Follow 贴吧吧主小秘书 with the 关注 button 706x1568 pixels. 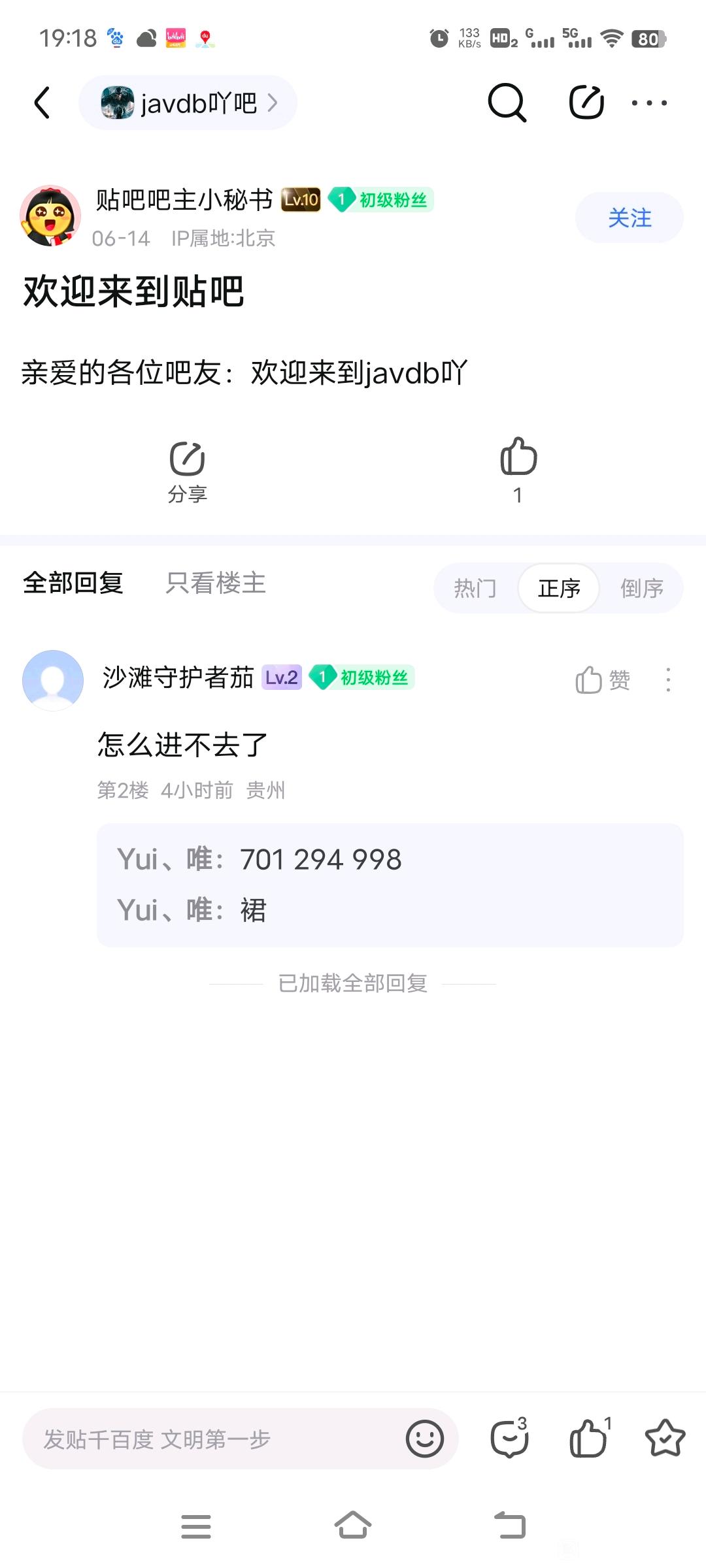point(629,218)
